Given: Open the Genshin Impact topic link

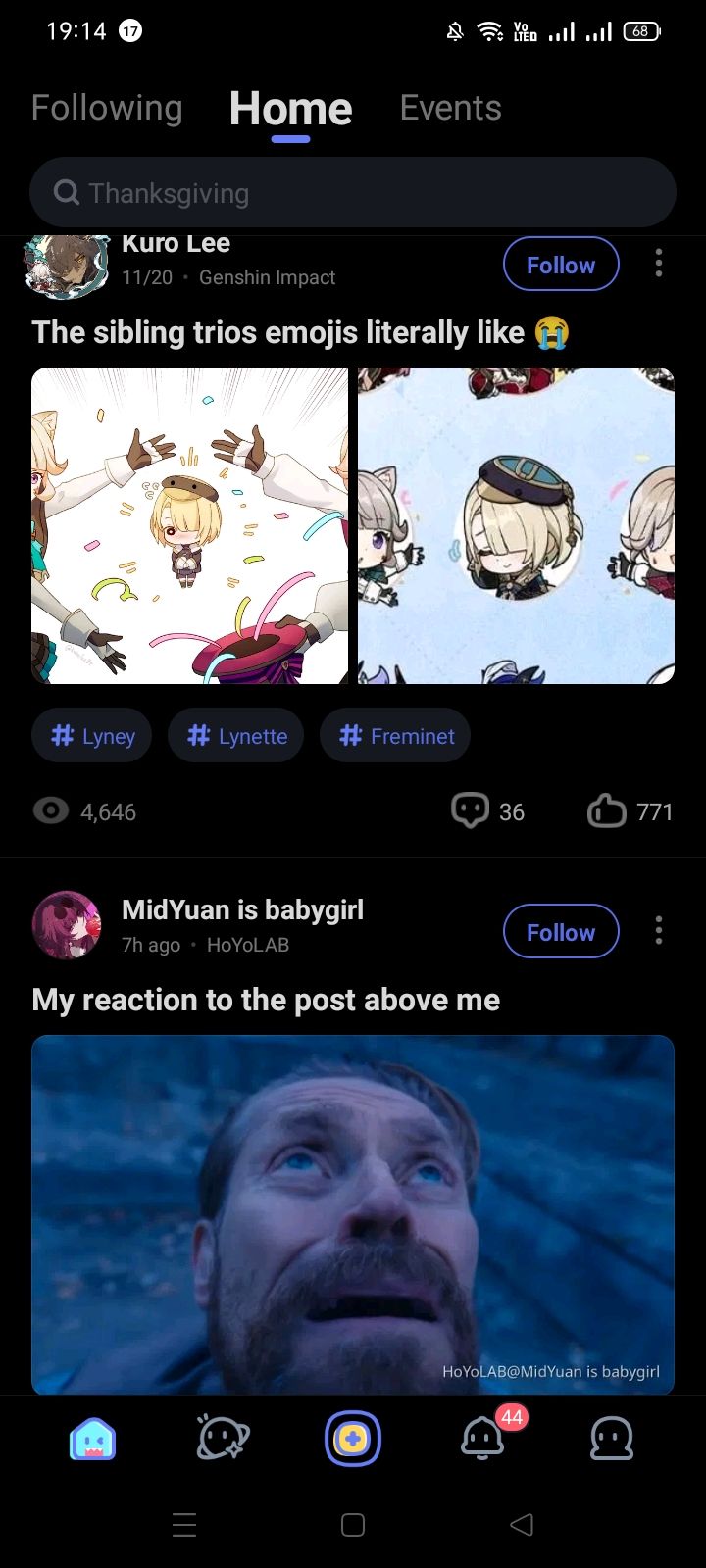Looking at the screenshot, I should click(267, 277).
